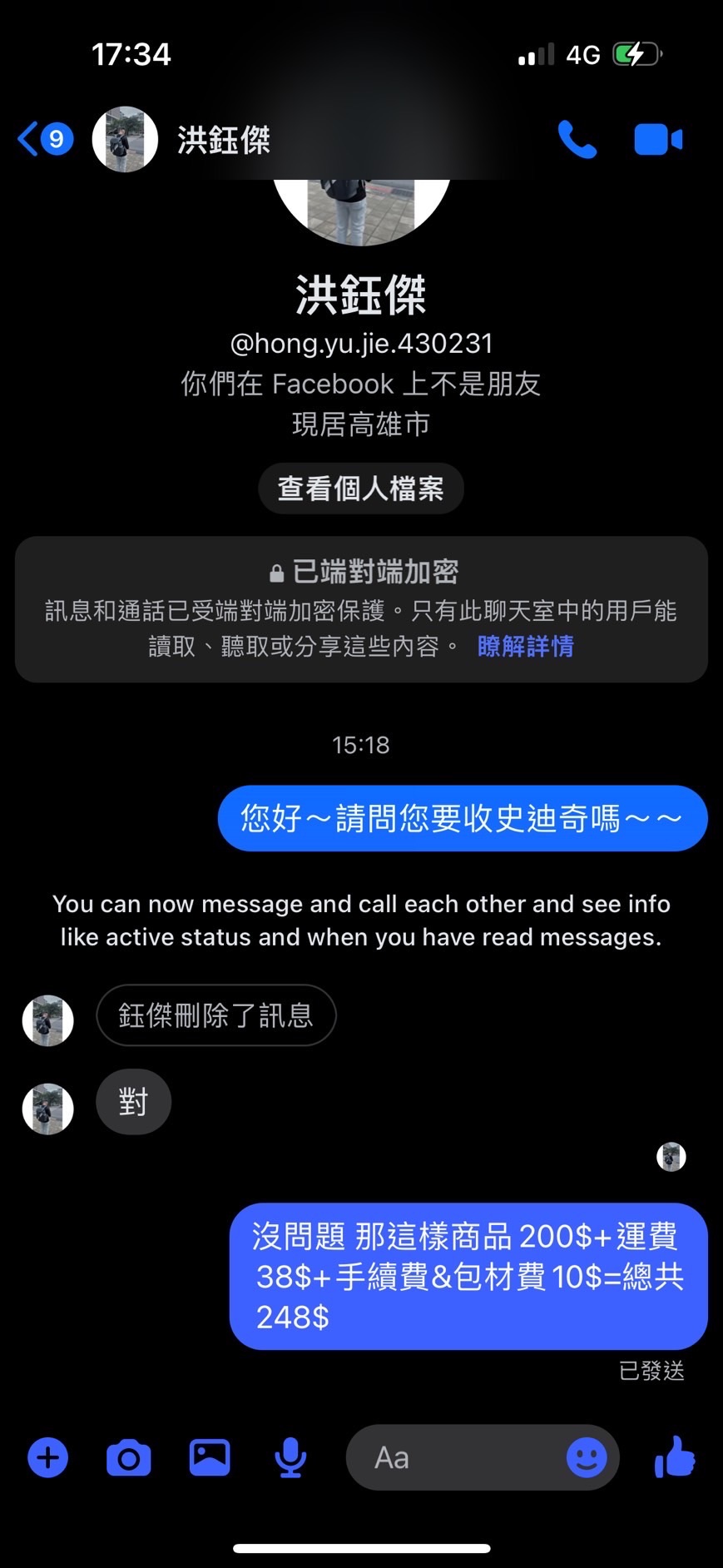Focus the Aa message input field
This screenshot has width=723, height=1568.
[458, 1457]
